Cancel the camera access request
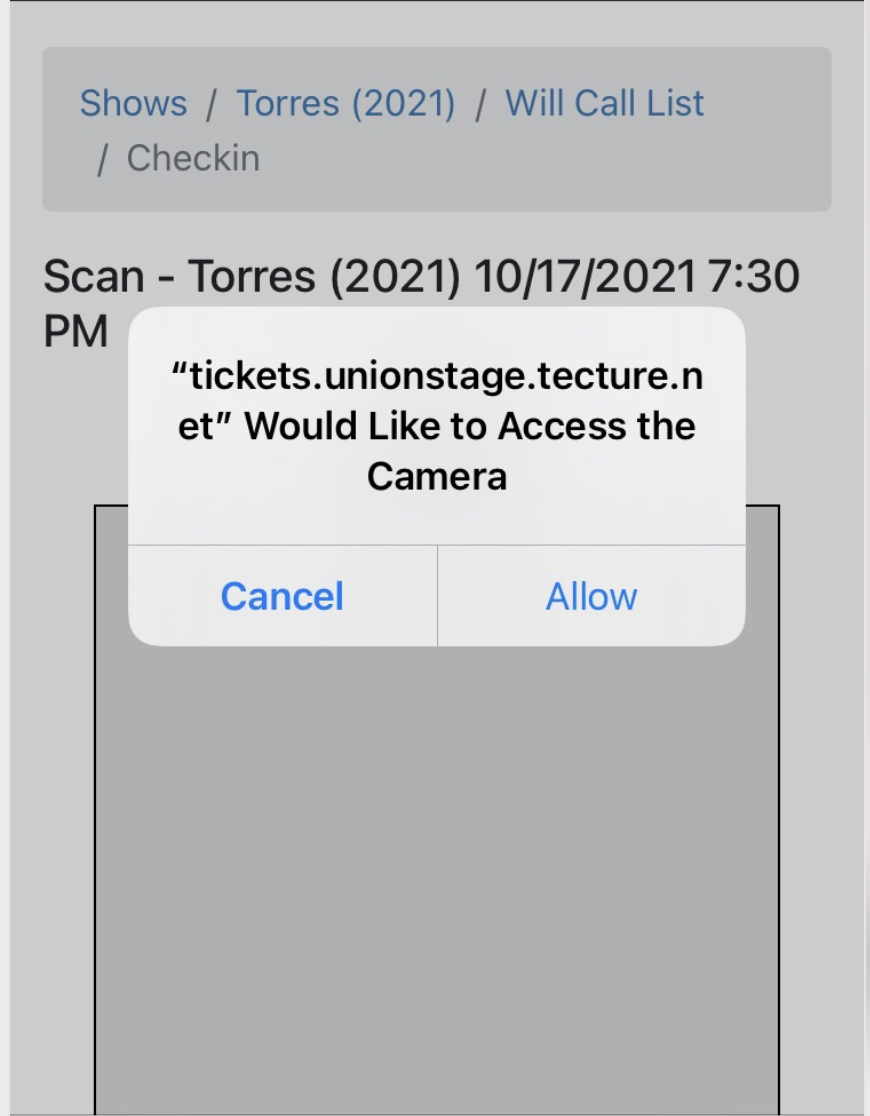 click(x=282, y=597)
